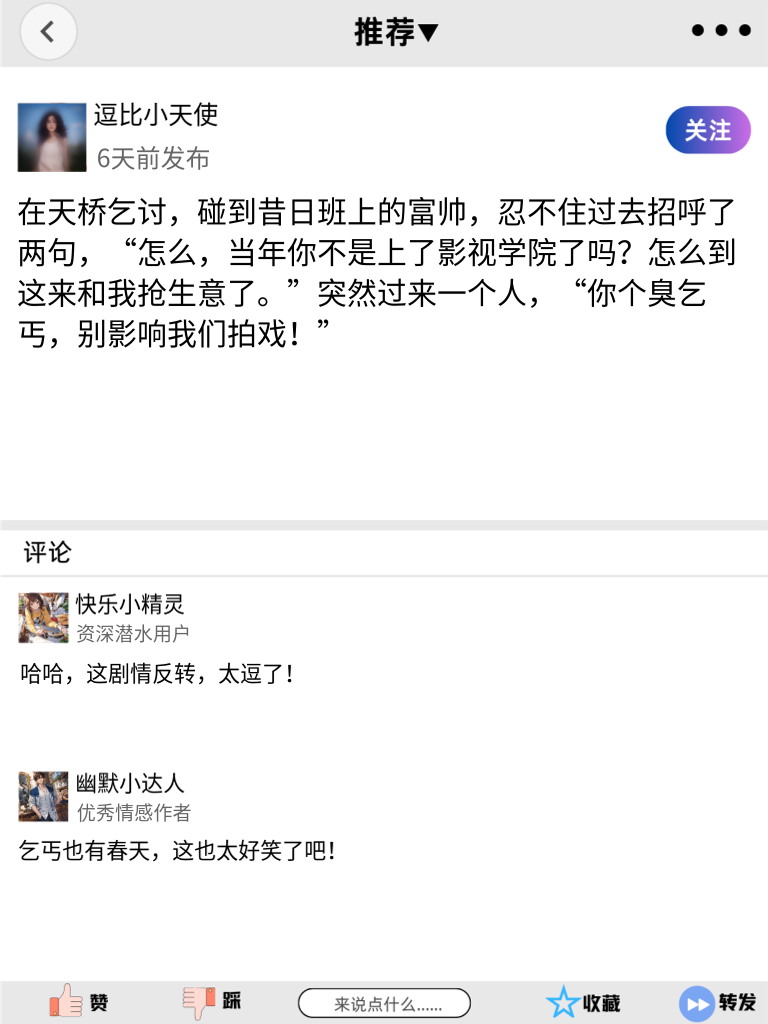Screen dimensions: 768x1024
Task: Toggle follow state via 关注 button
Action: click(x=707, y=130)
